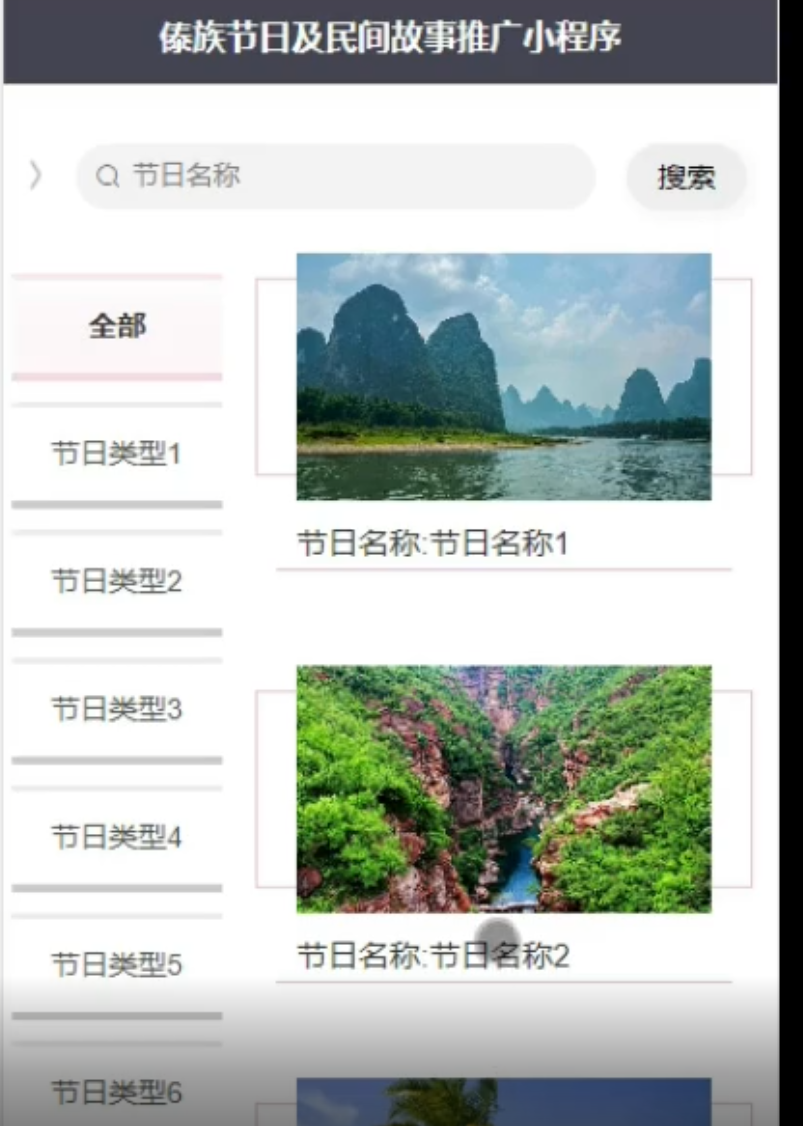
Task: Select the 全部 category
Action: coord(117,326)
